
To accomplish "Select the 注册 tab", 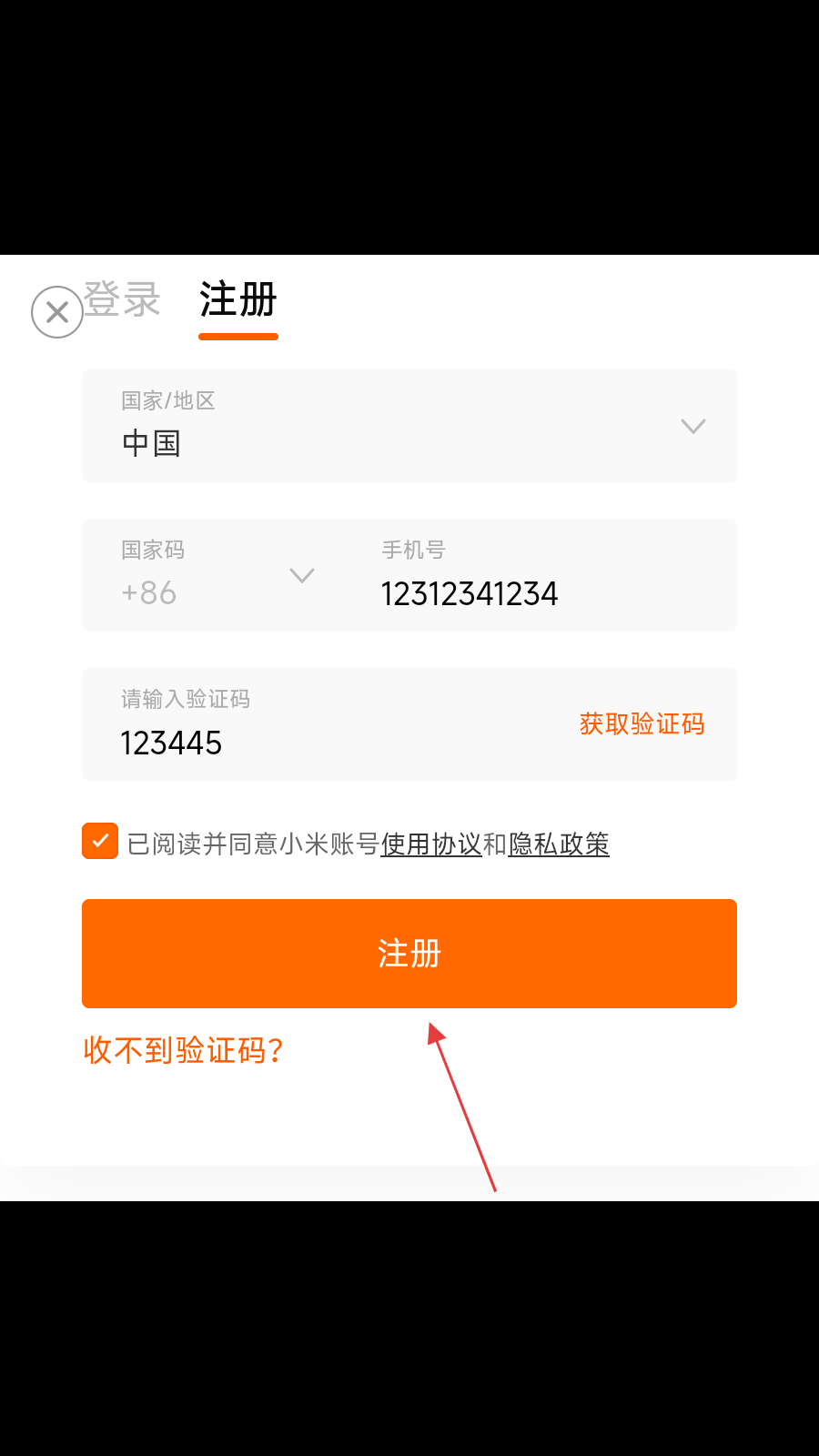I will pyautogui.click(x=238, y=300).
